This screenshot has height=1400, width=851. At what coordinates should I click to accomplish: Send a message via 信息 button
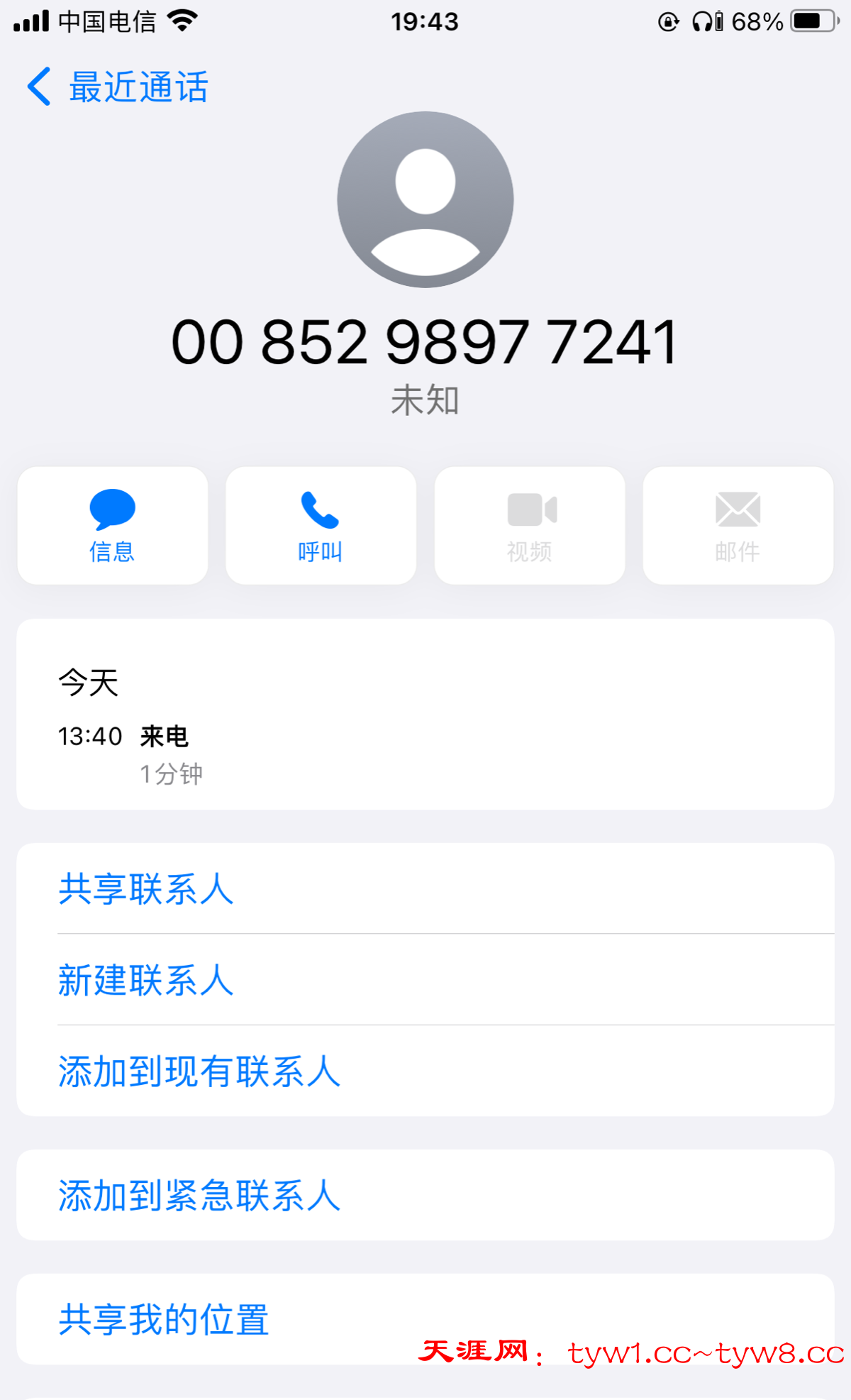[113, 526]
